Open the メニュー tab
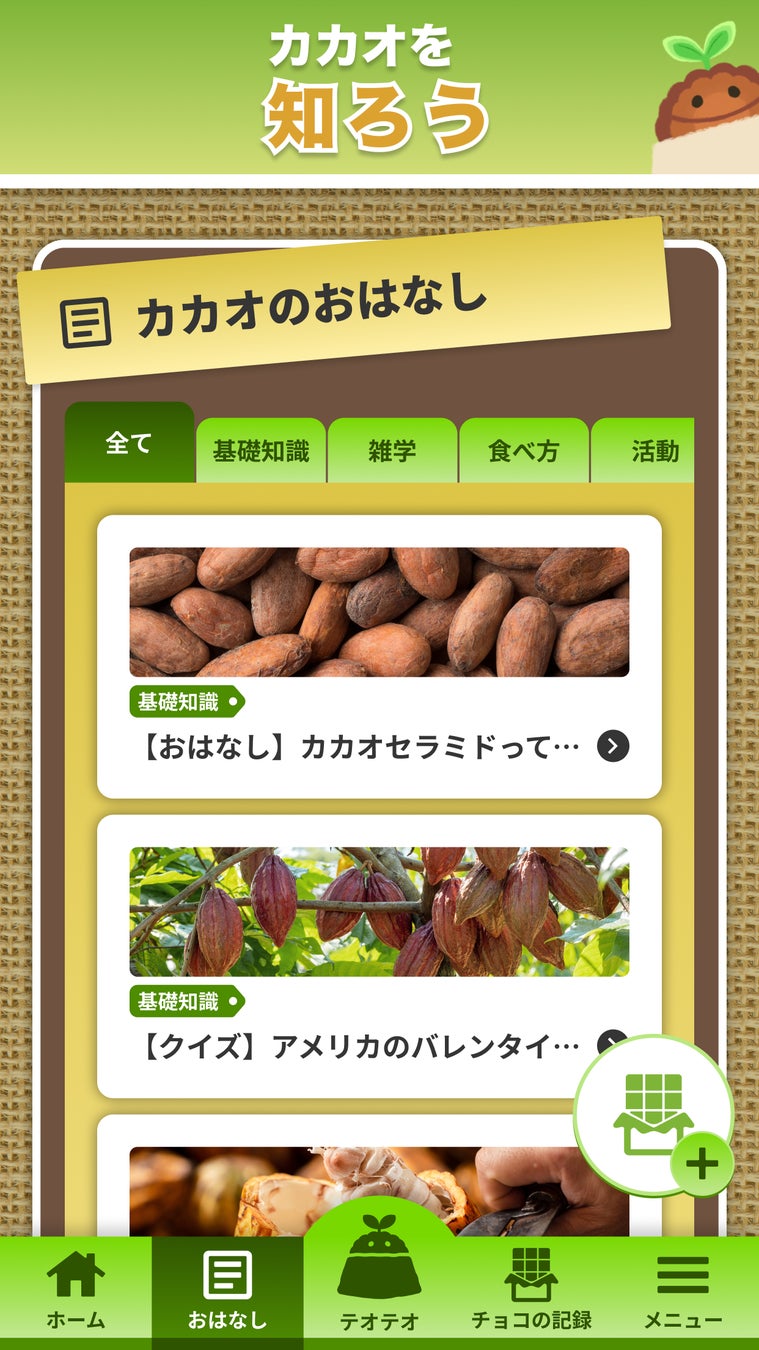The width and height of the screenshot is (759, 1350). tap(683, 1291)
